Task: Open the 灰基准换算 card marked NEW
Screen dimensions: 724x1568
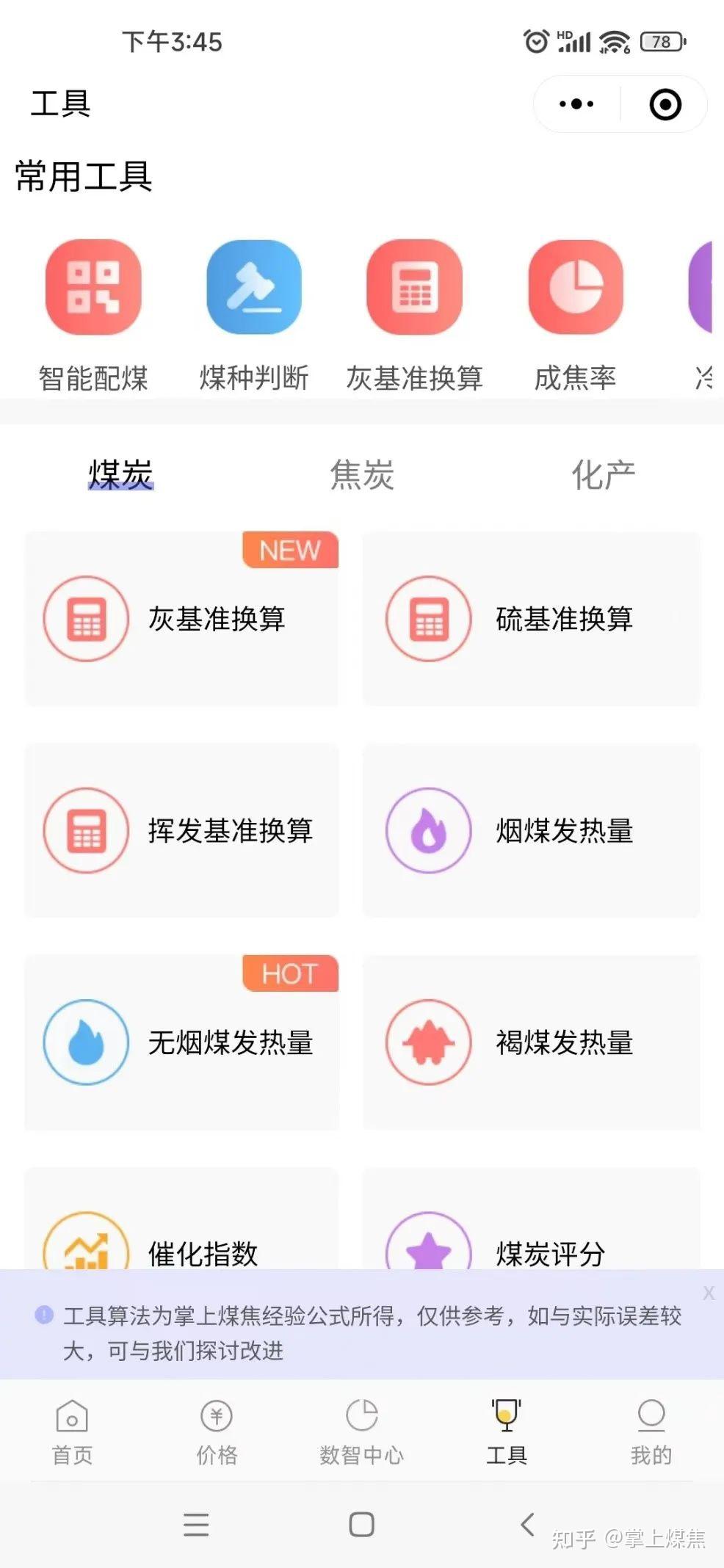Action: 181,619
